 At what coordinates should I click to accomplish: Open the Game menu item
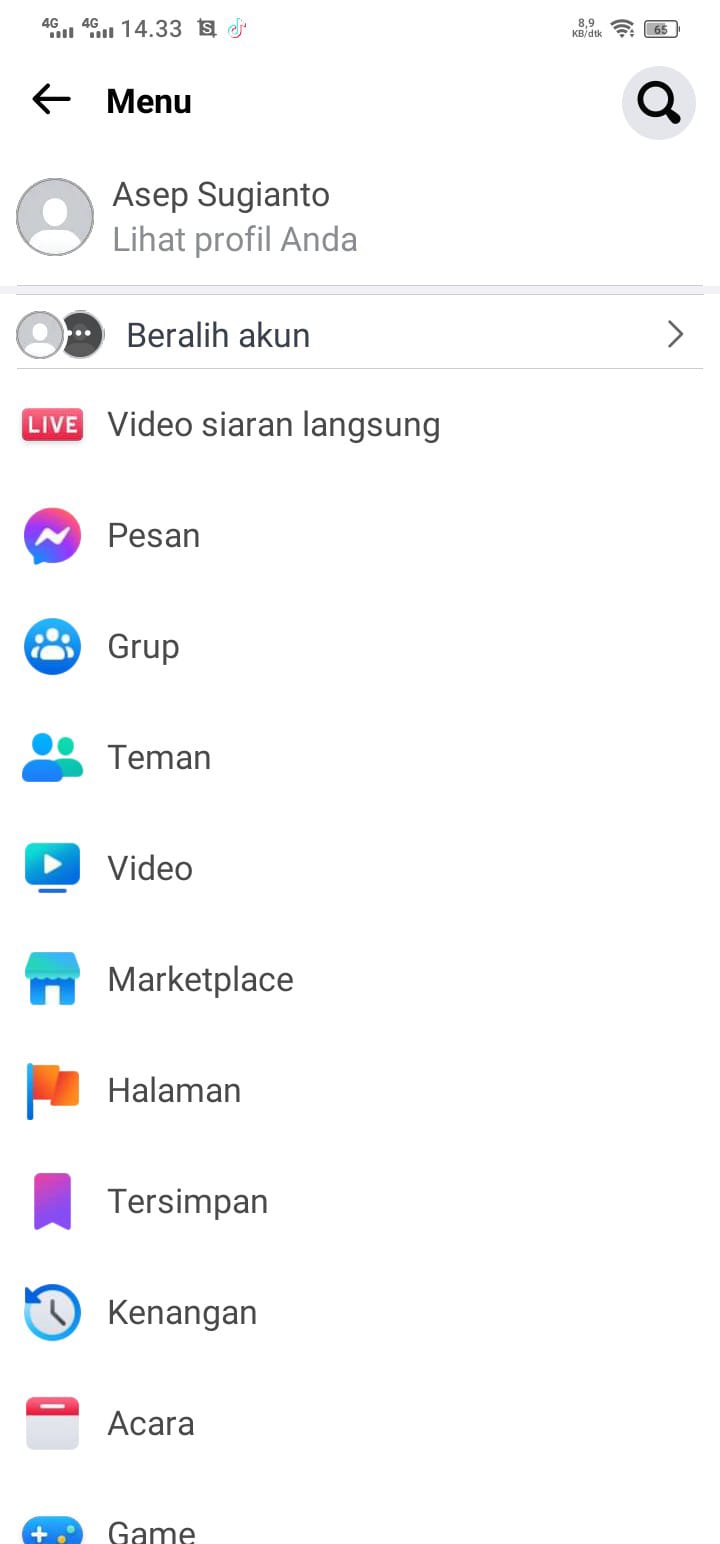(151, 1530)
